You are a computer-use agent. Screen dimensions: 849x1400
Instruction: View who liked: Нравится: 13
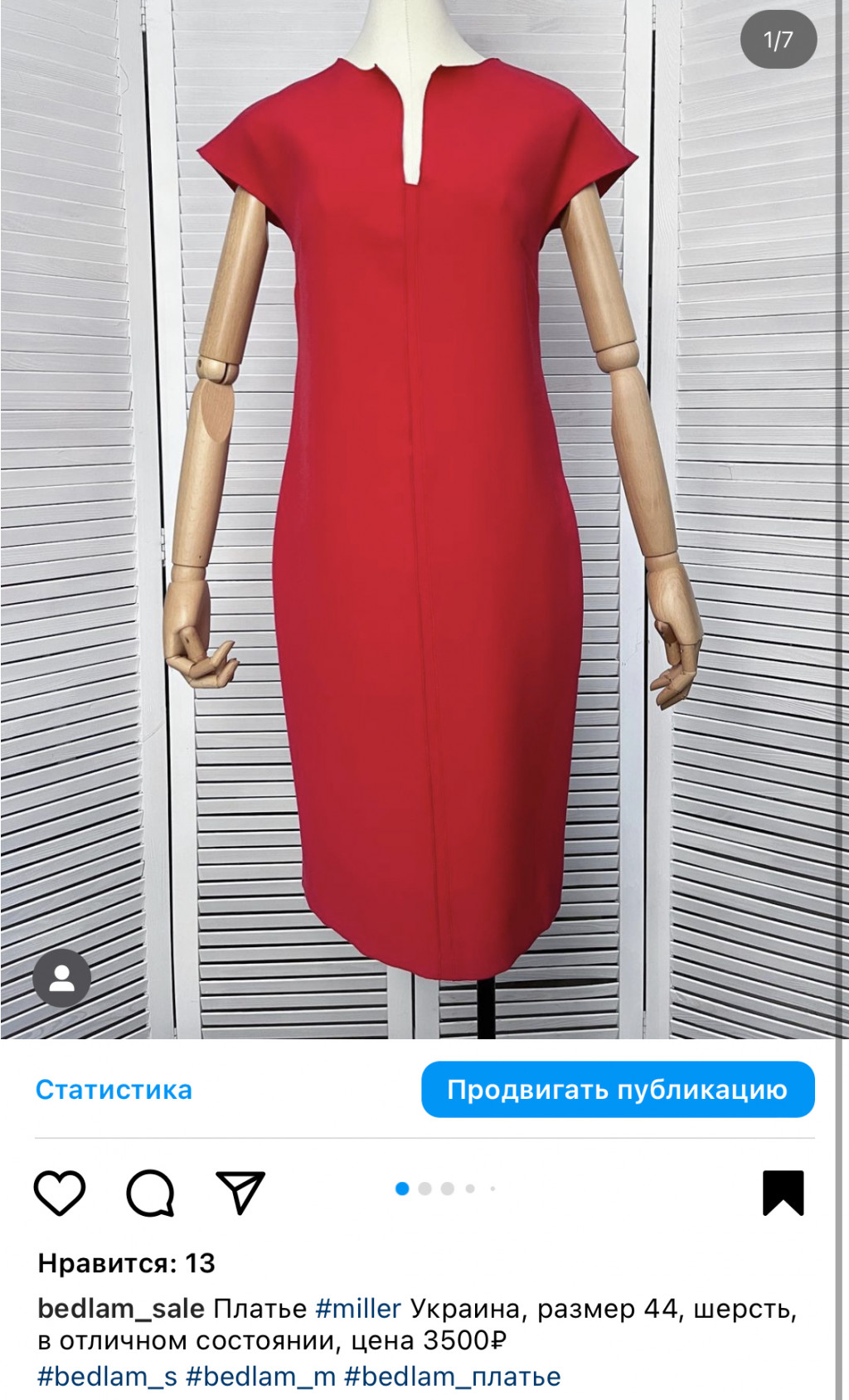pos(126,1263)
